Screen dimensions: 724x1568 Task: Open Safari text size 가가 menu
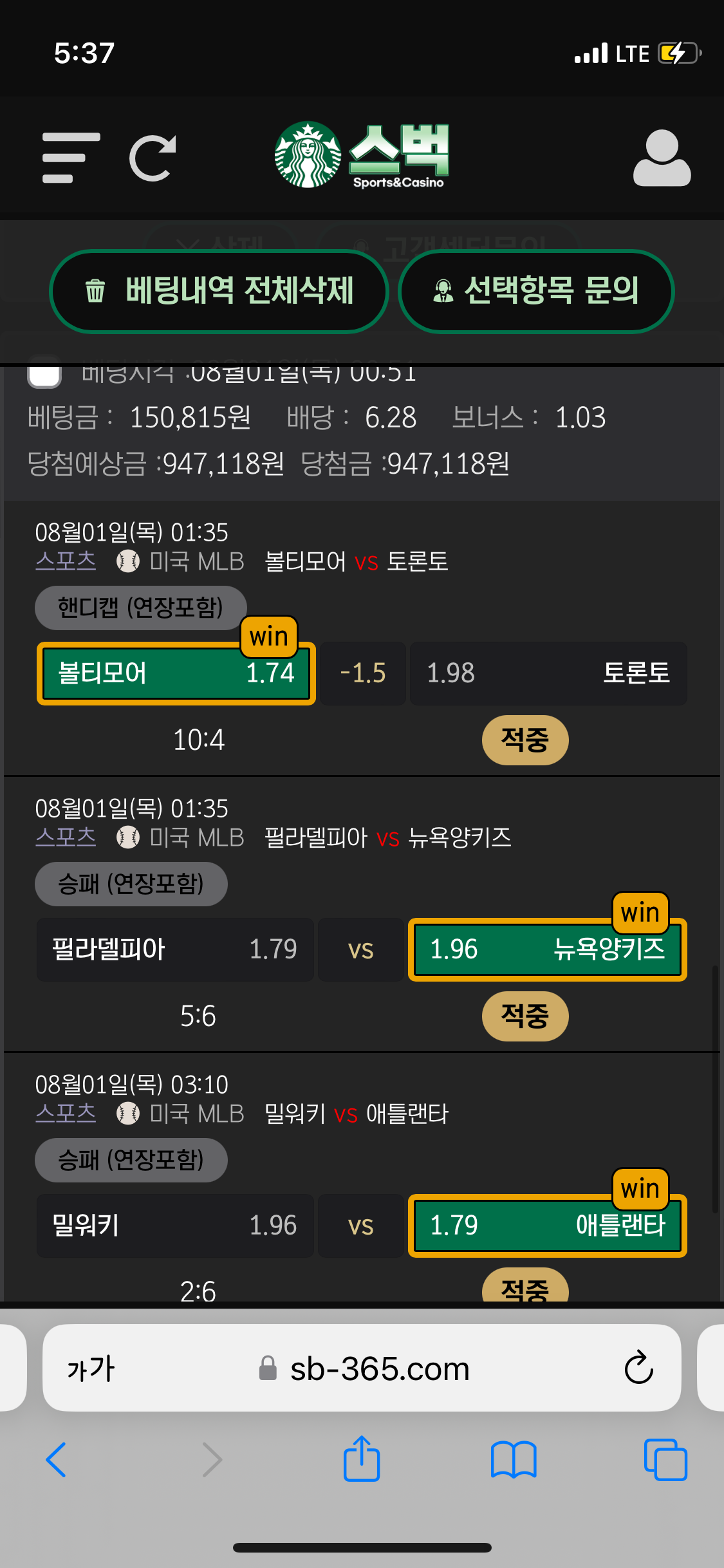click(91, 1368)
